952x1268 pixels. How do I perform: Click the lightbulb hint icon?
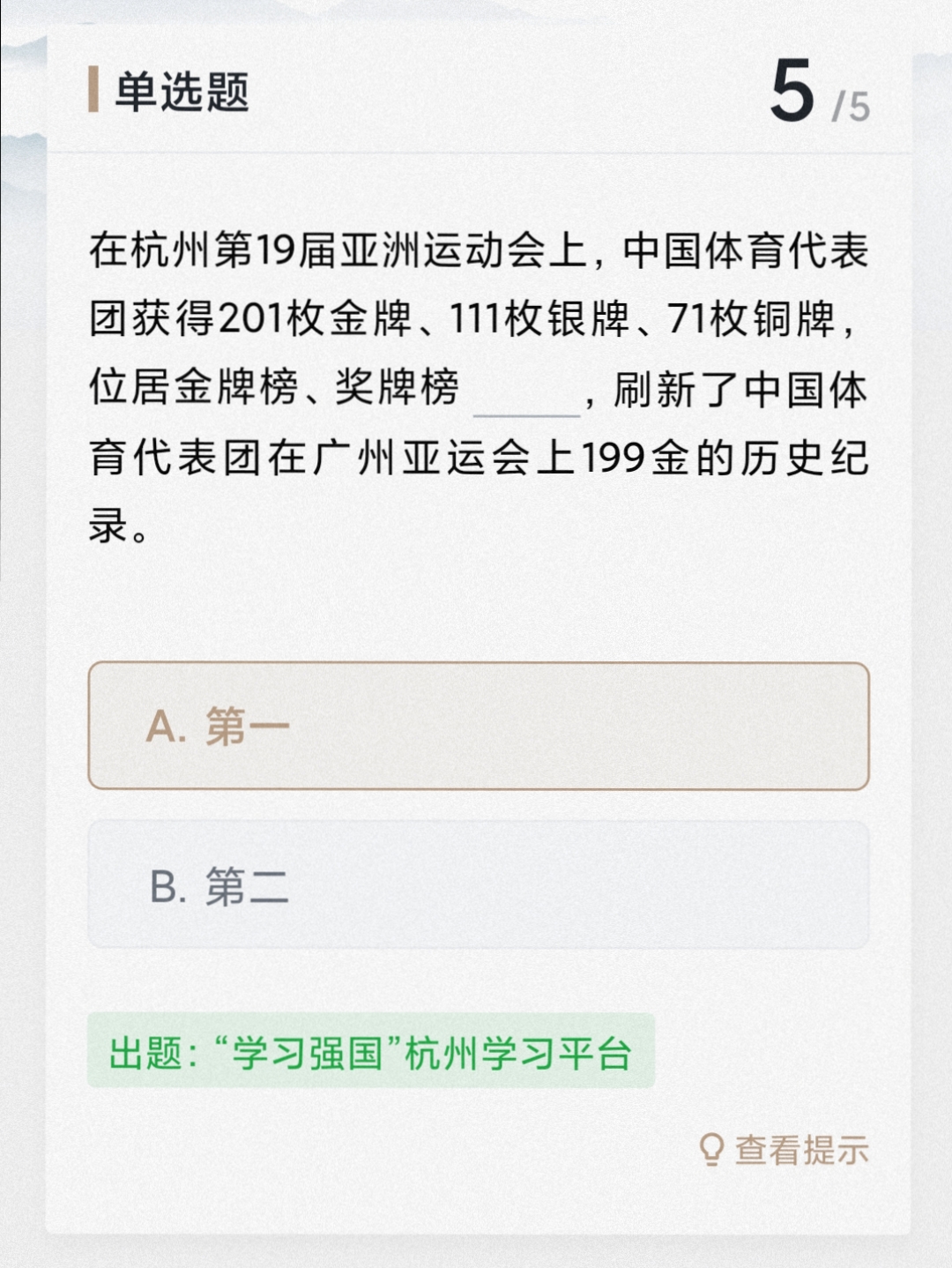[x=710, y=1147]
